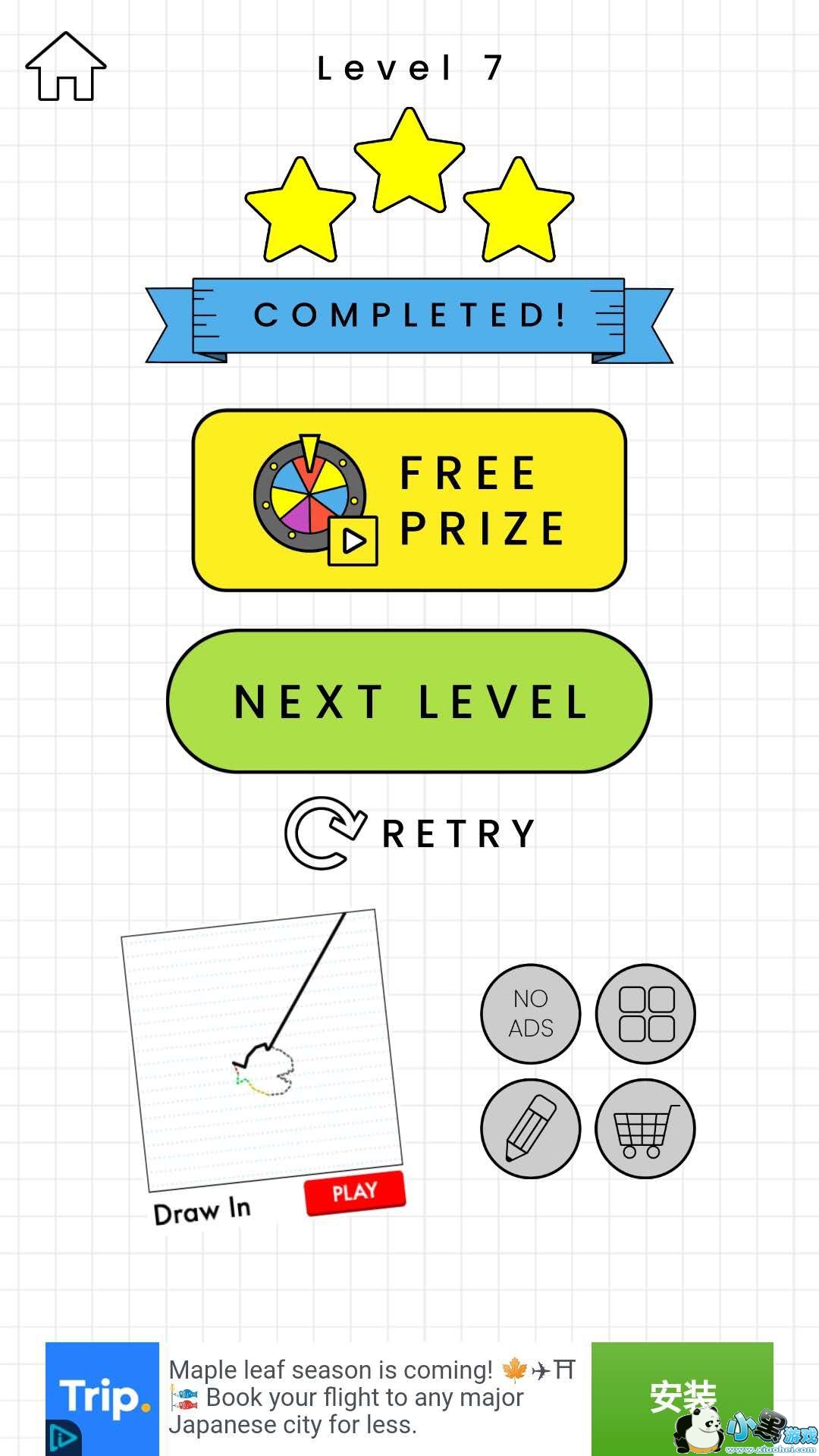
Task: Retry the current level
Action: click(x=409, y=833)
